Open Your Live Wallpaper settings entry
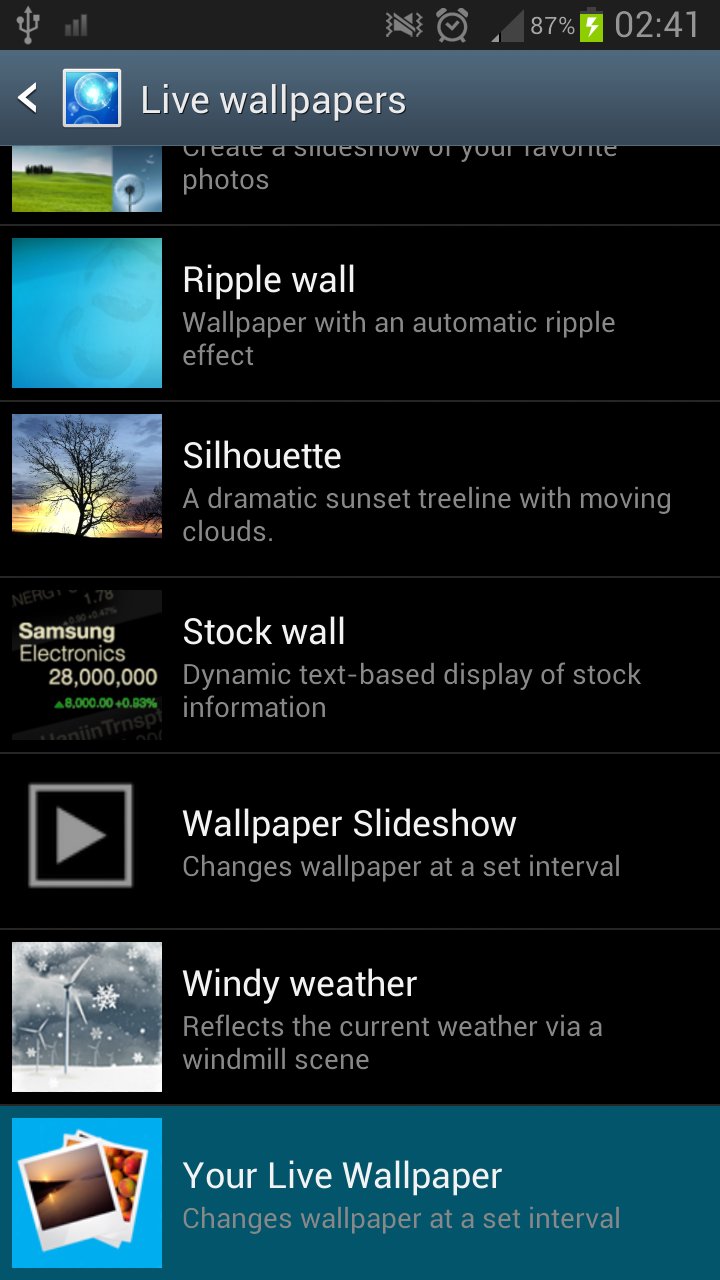This screenshot has width=720, height=1280. tap(400, 1190)
